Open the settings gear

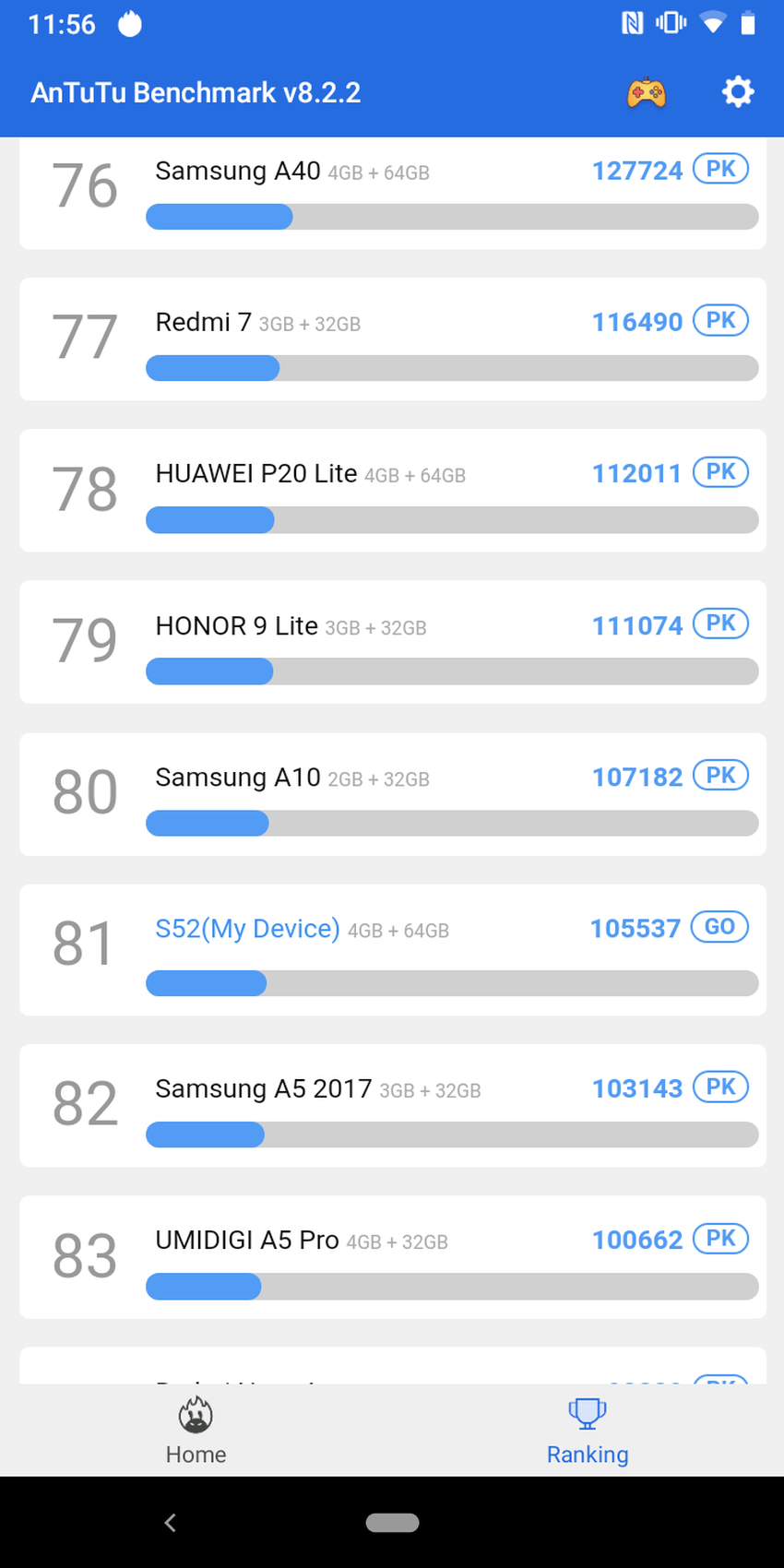(x=737, y=92)
